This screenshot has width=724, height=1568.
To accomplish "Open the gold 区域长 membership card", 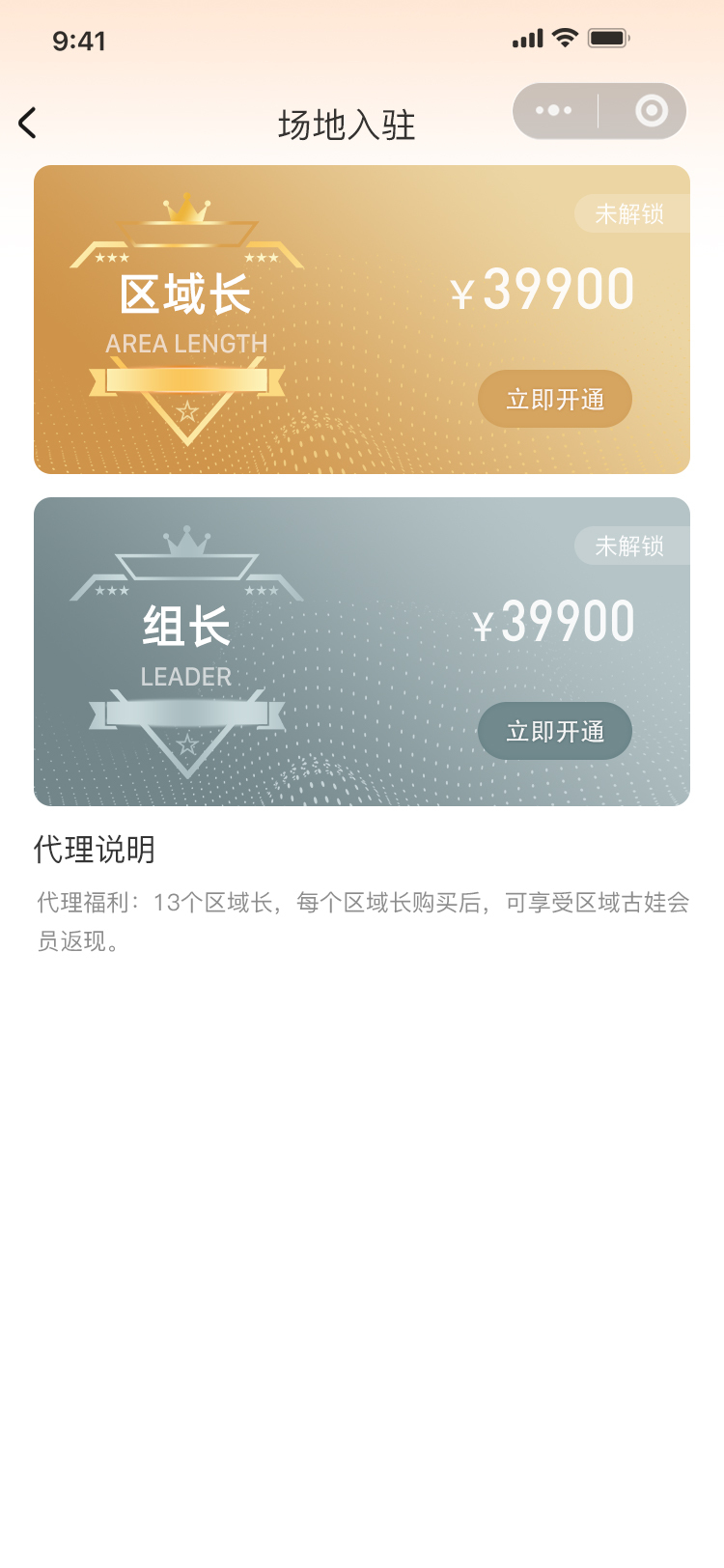I will pos(362,320).
